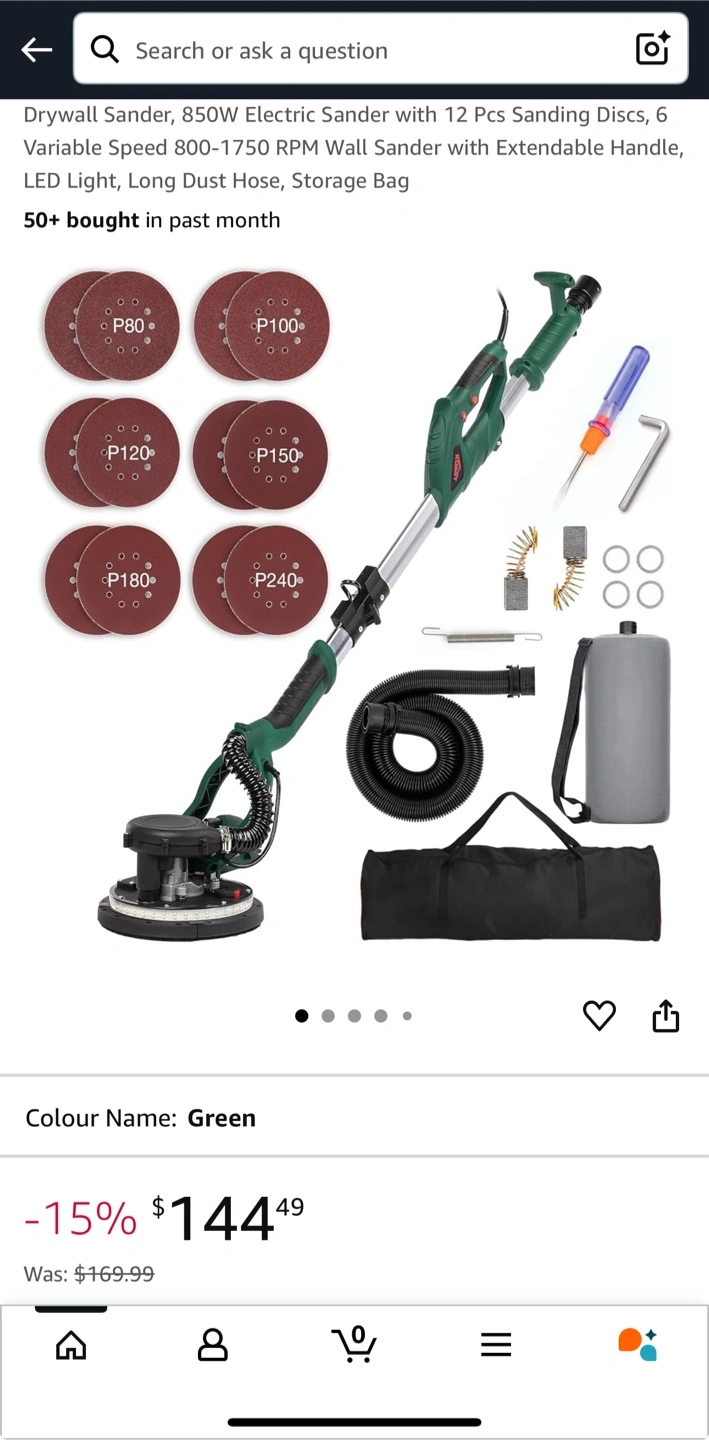Open the shopping cart
Screen dimensions: 709x1440
(x=354, y=1344)
